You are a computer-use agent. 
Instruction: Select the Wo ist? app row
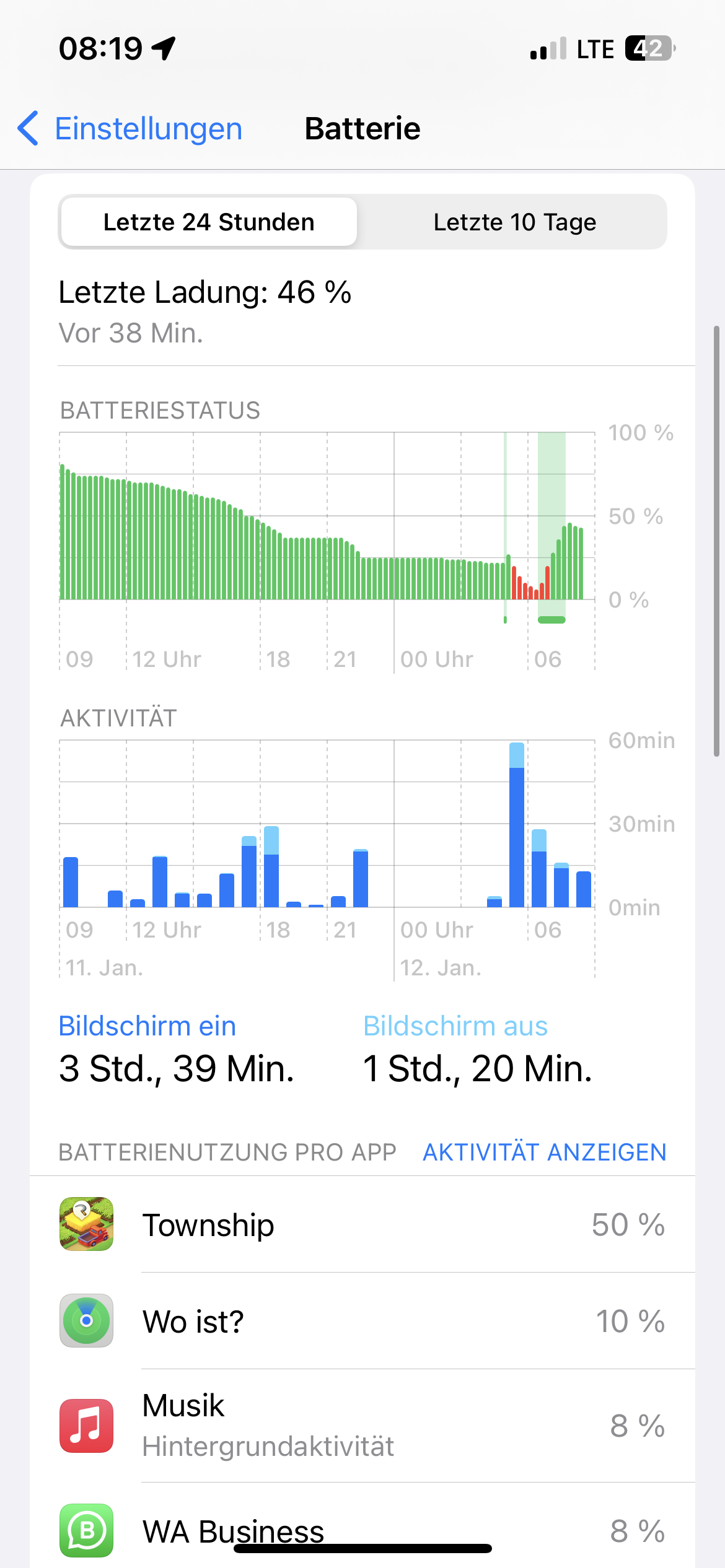pos(362,1321)
